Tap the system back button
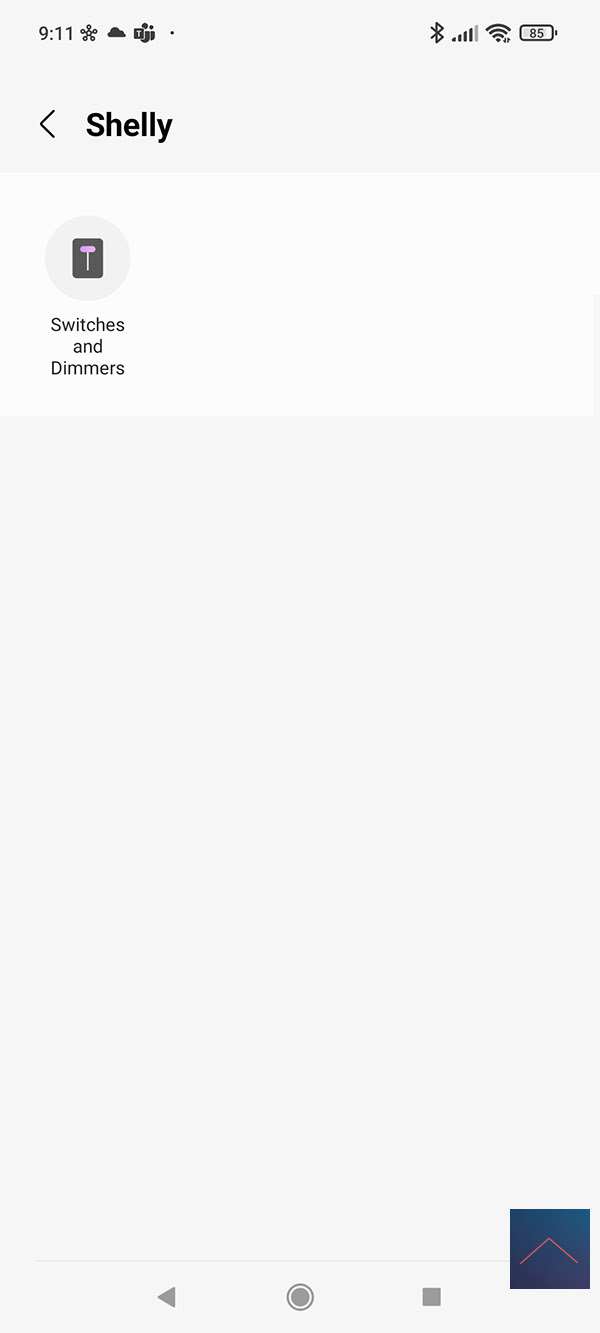This screenshot has height=1333, width=600. (167, 1297)
